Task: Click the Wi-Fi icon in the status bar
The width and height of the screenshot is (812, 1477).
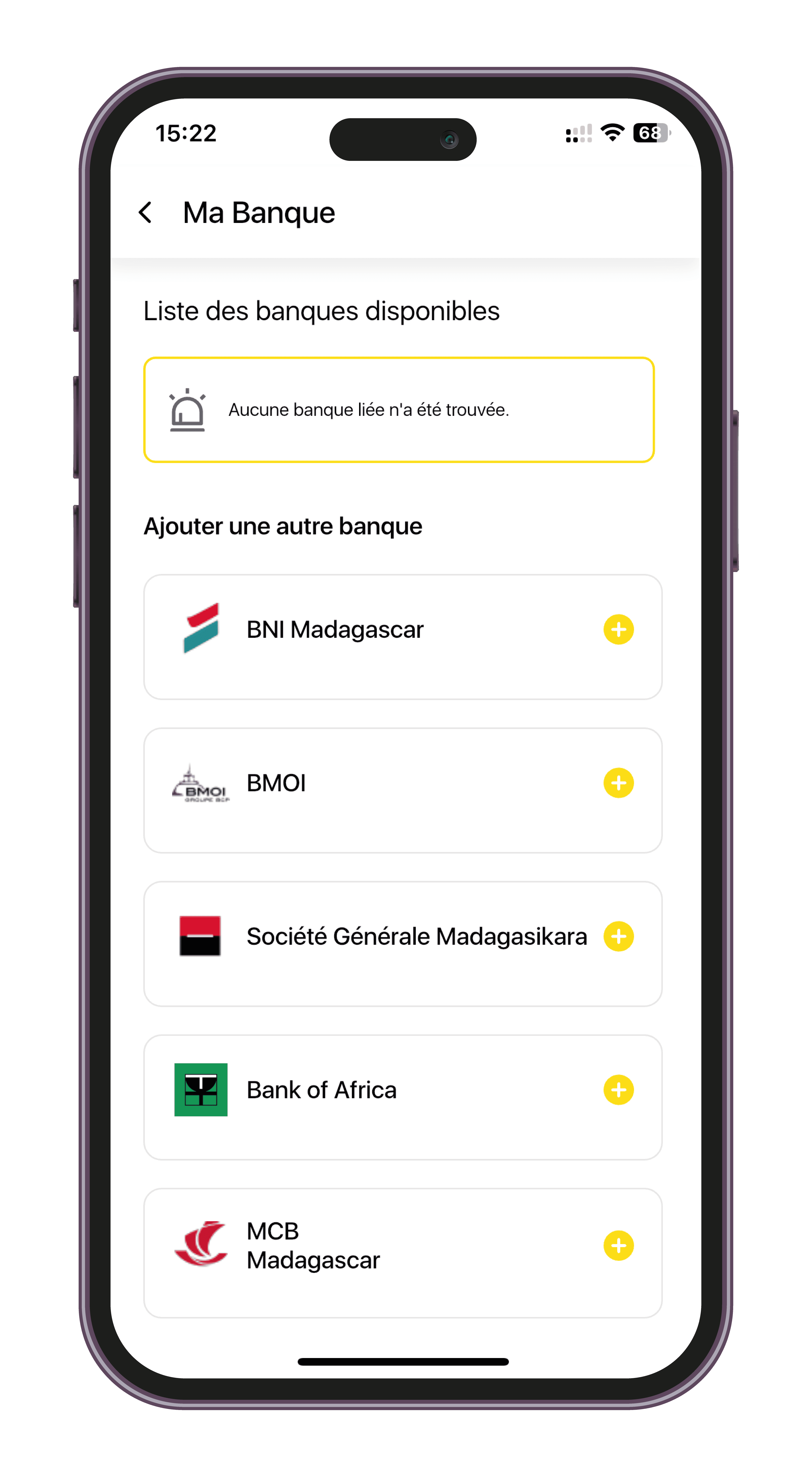Action: 612,134
